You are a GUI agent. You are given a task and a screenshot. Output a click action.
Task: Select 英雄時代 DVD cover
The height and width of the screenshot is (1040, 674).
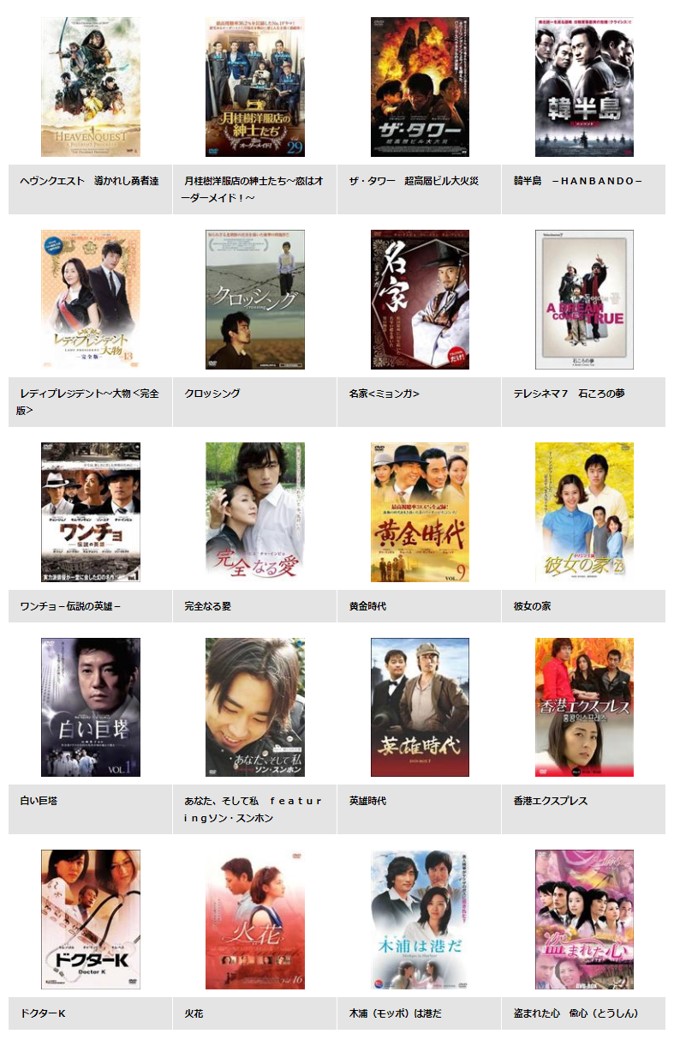coord(419,707)
